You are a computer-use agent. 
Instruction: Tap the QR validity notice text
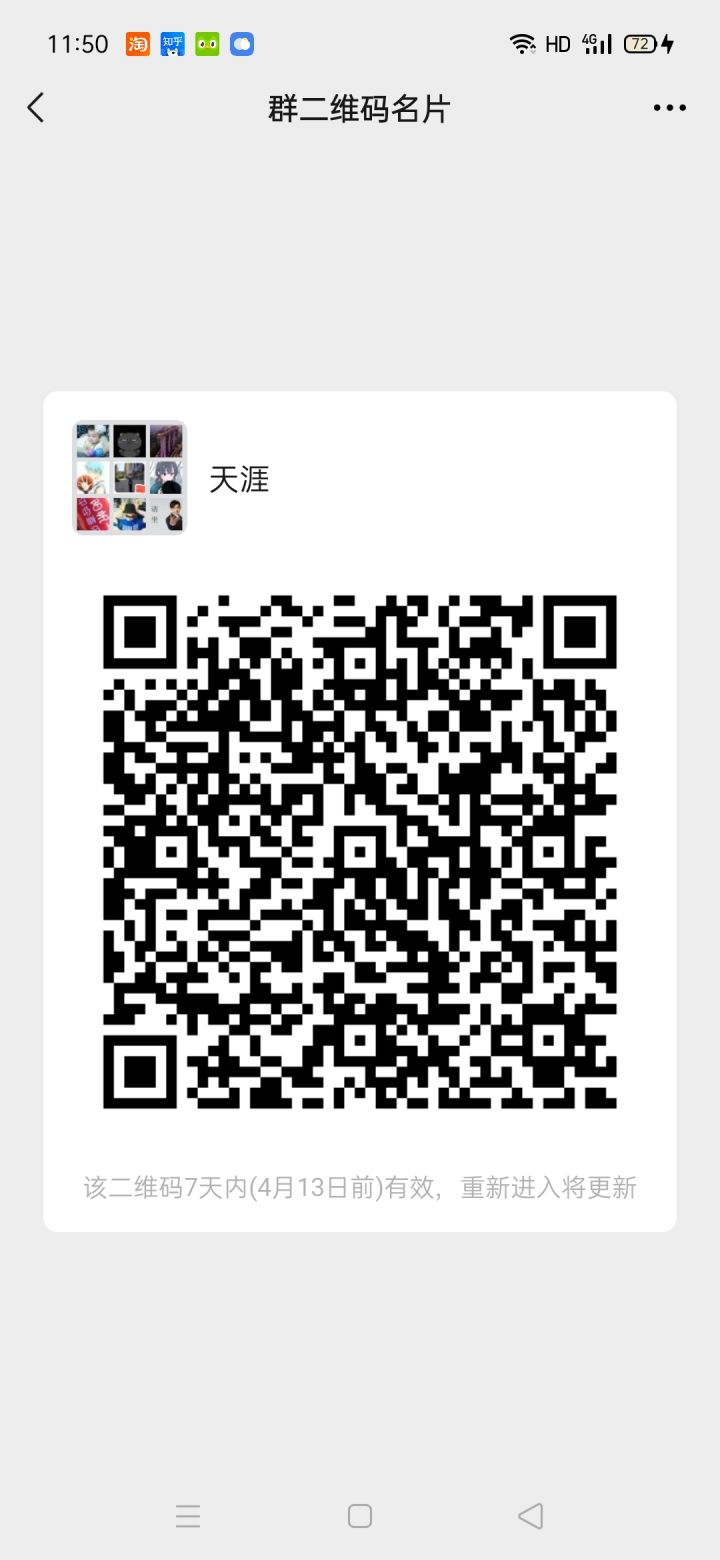click(360, 1190)
